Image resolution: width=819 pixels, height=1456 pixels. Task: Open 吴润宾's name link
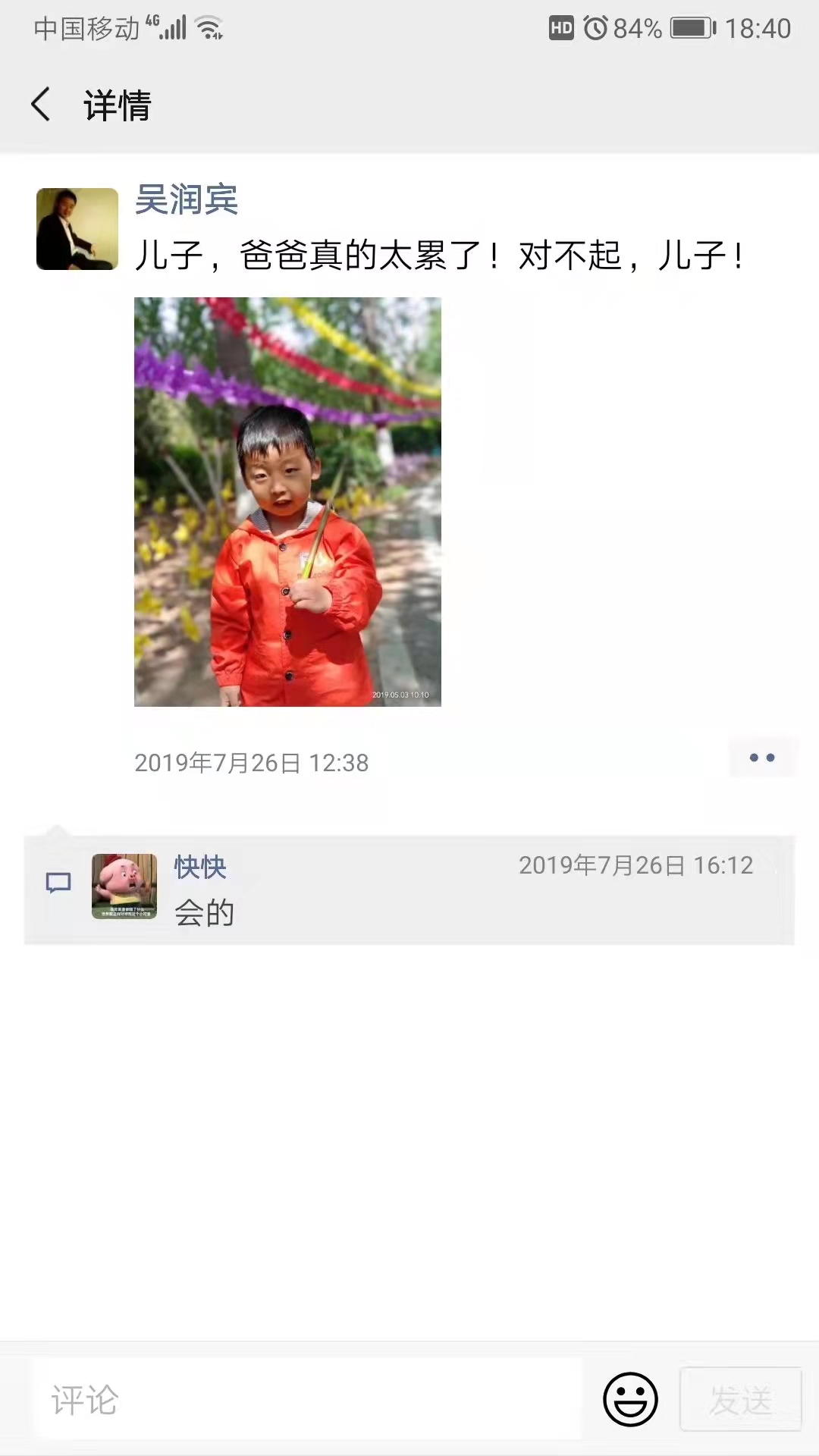187,199
